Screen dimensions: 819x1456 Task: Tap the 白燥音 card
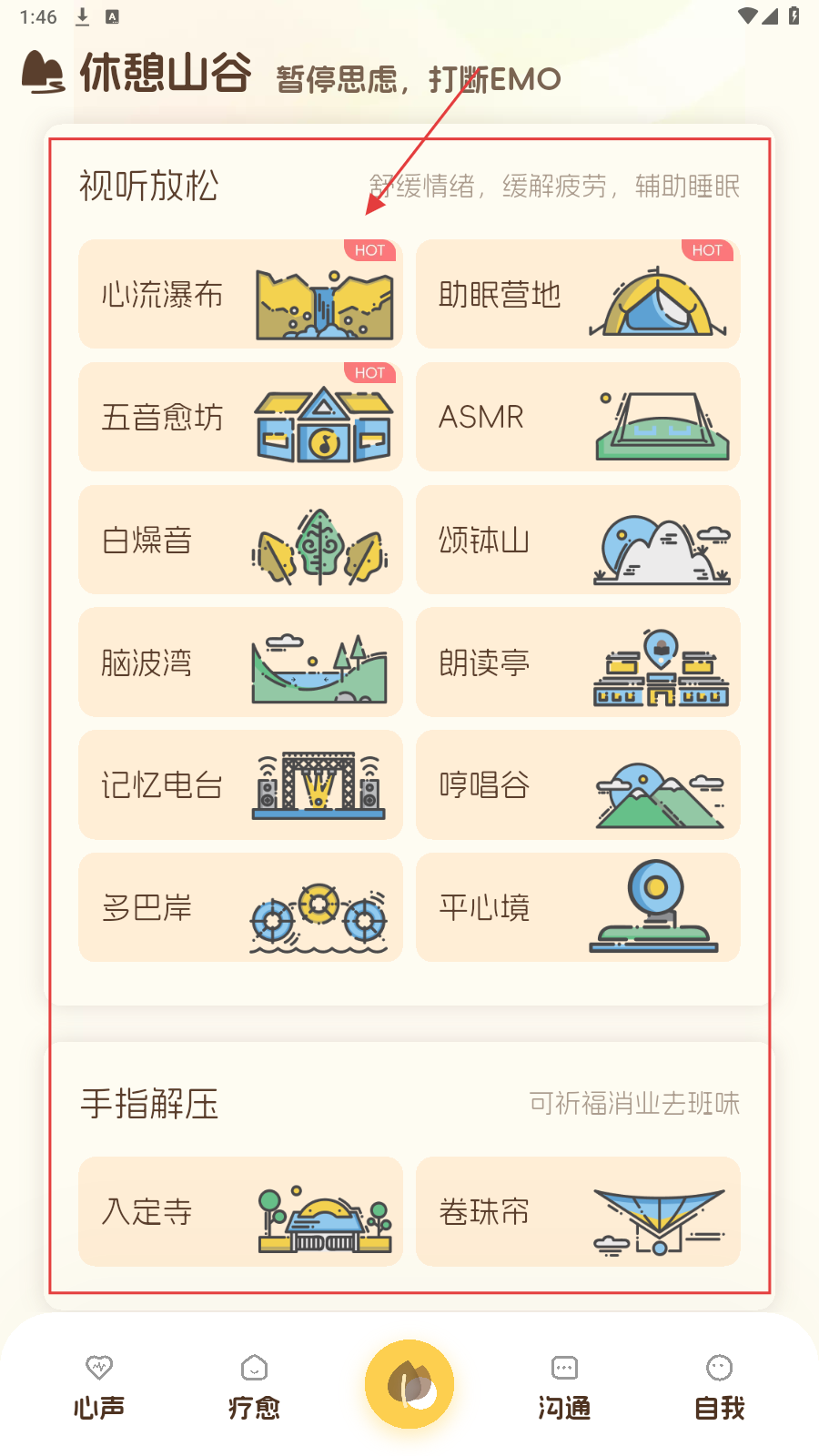[x=240, y=540]
